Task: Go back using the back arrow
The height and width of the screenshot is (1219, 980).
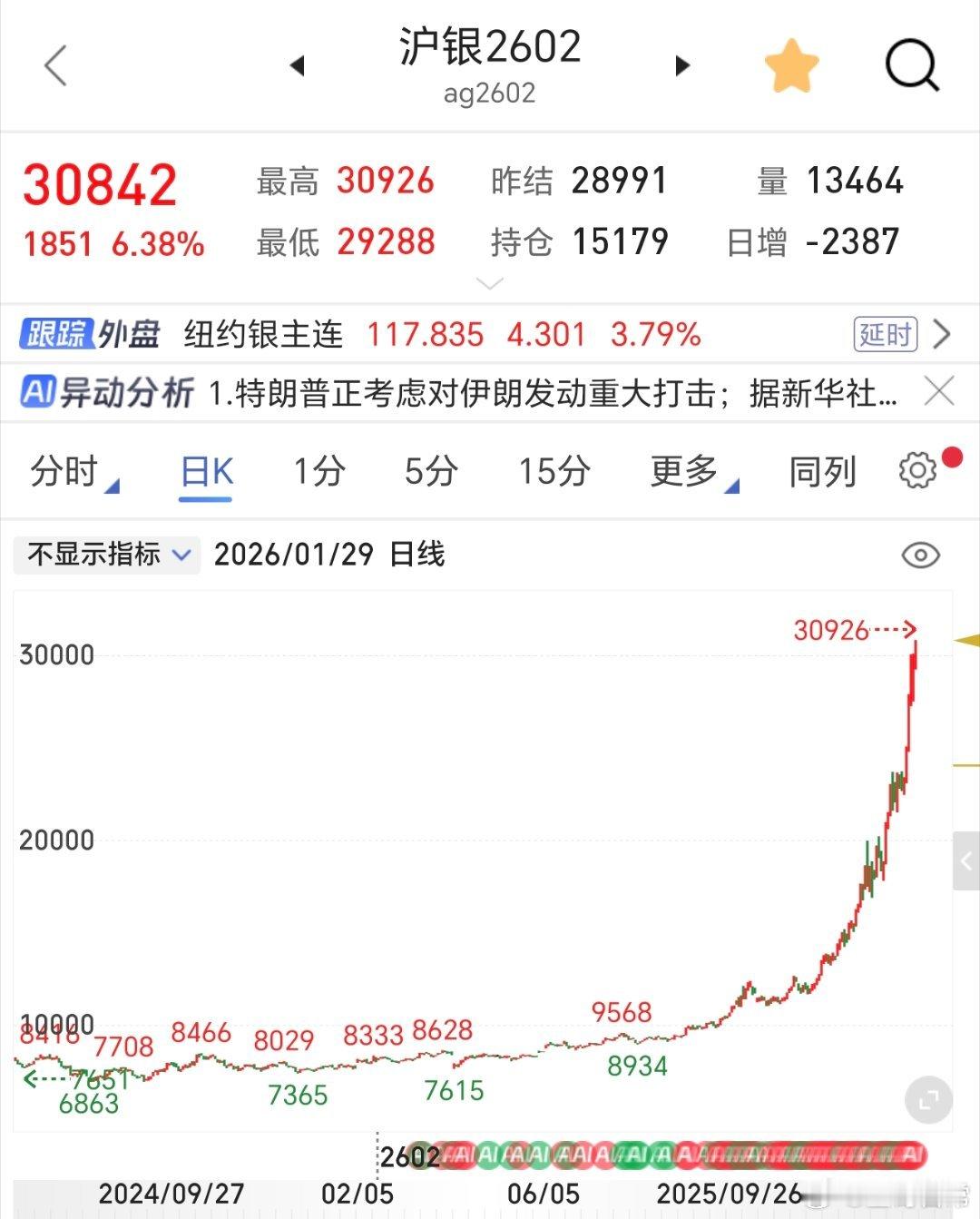Action: coord(54,65)
